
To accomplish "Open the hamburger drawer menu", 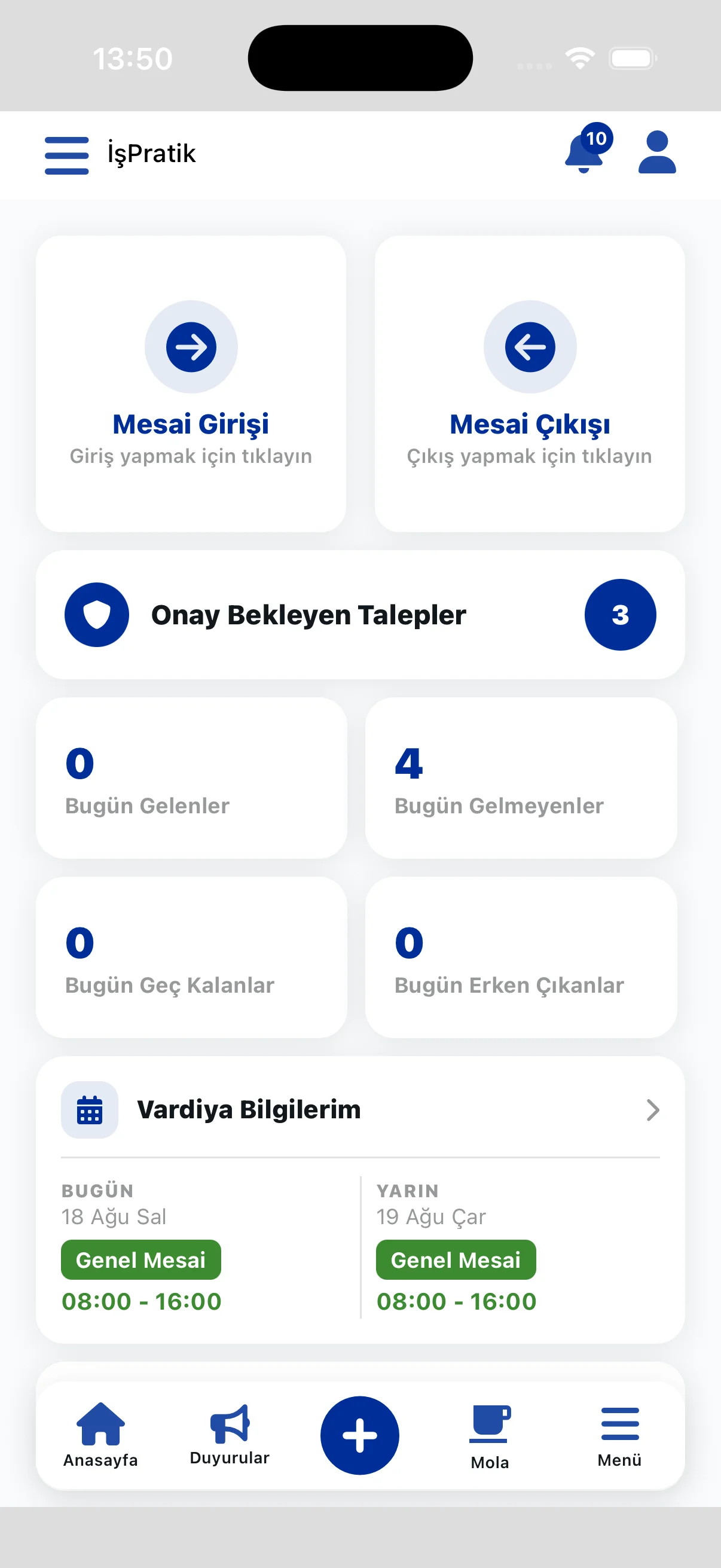I will (x=67, y=155).
